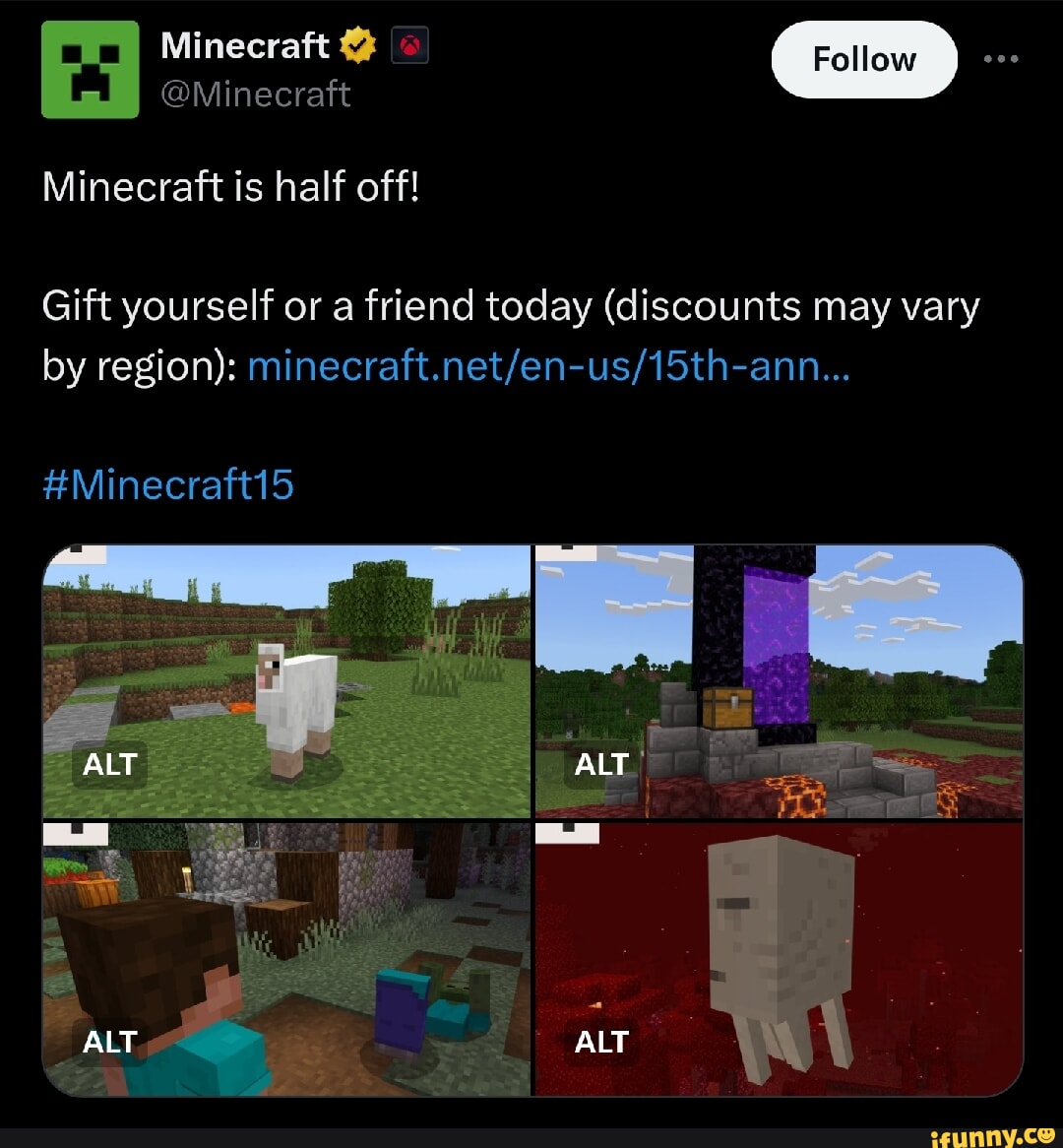Open the tweet's overflow menu
Viewport: 1063px width, 1148px height.
click(1002, 59)
